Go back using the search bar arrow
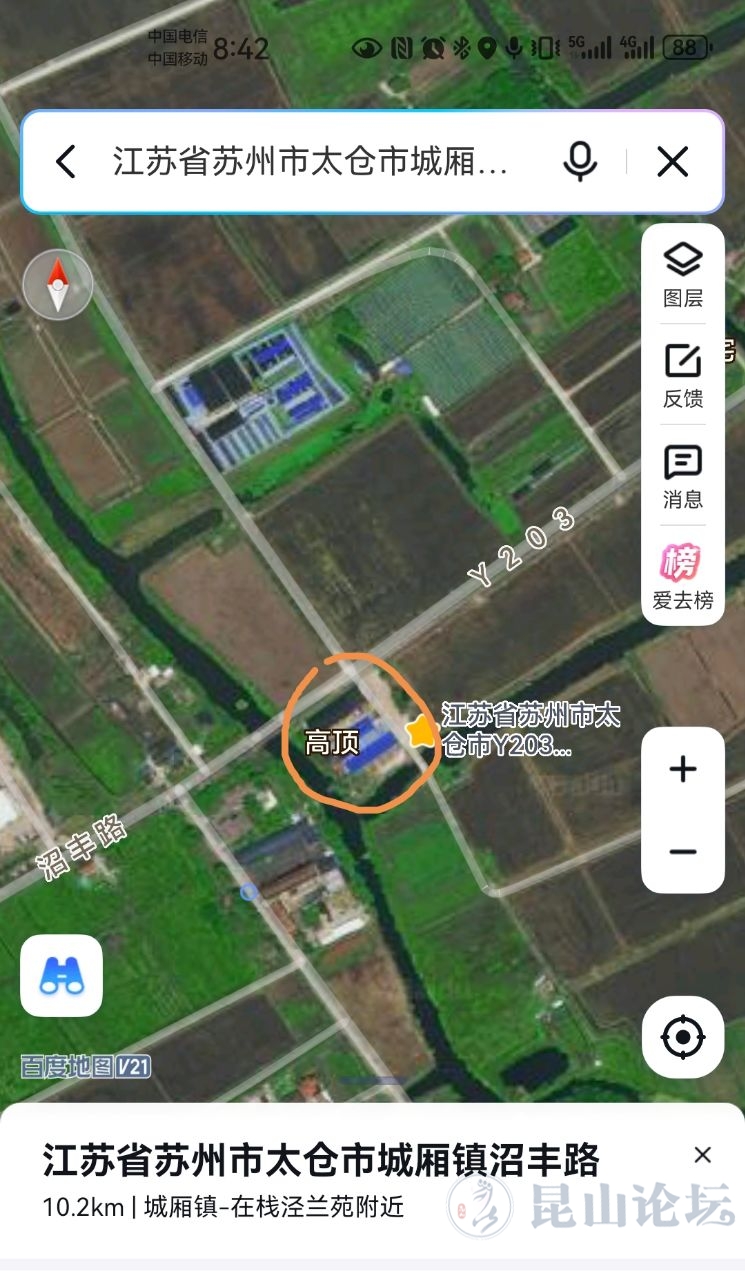Screen dimensions: 745x1280 tap(66, 162)
